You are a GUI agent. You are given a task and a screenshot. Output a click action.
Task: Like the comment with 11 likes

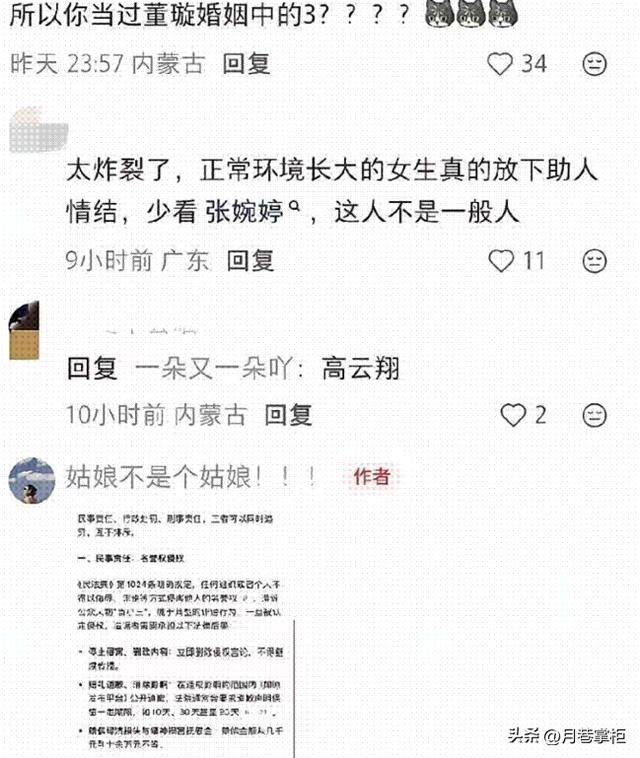(x=500, y=261)
